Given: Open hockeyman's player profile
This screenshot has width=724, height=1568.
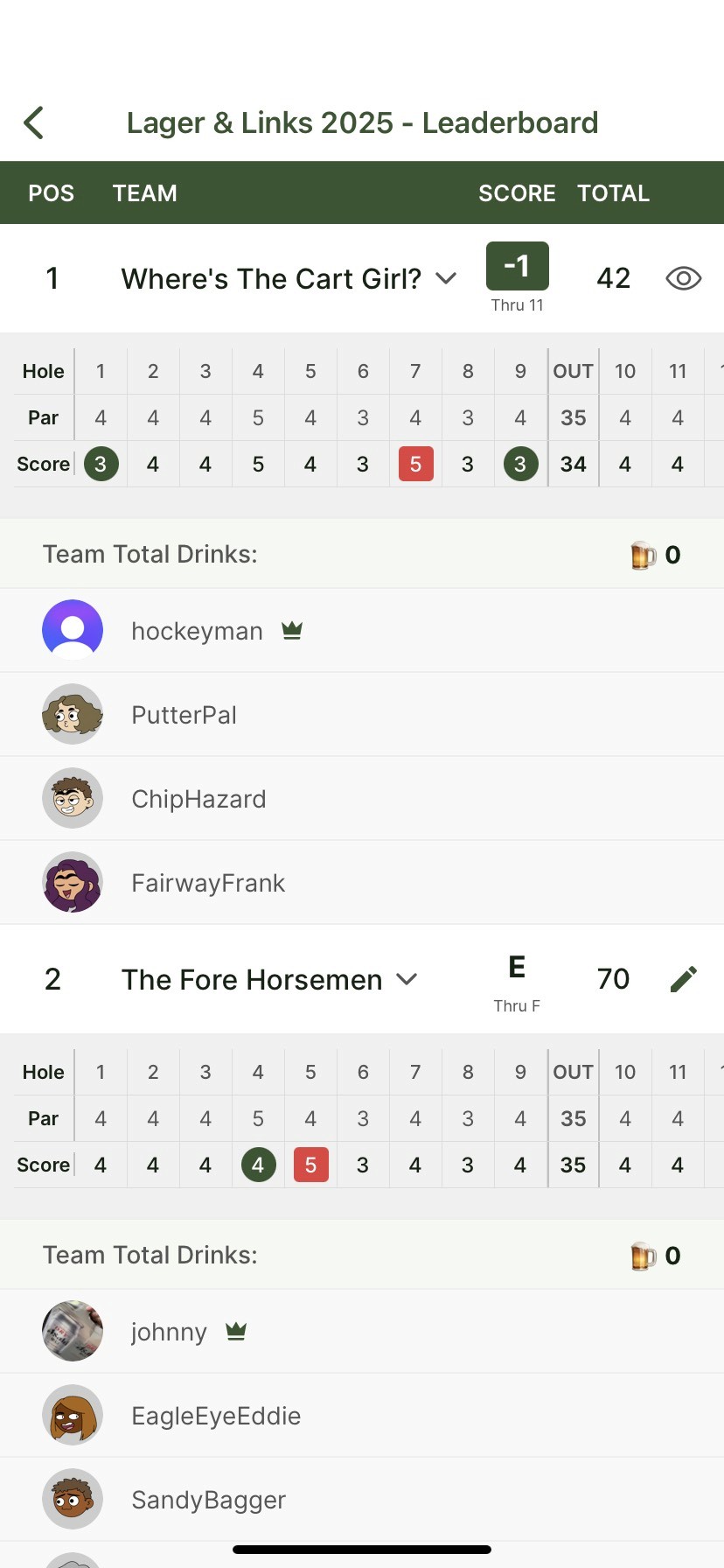Looking at the screenshot, I should click(x=362, y=630).
